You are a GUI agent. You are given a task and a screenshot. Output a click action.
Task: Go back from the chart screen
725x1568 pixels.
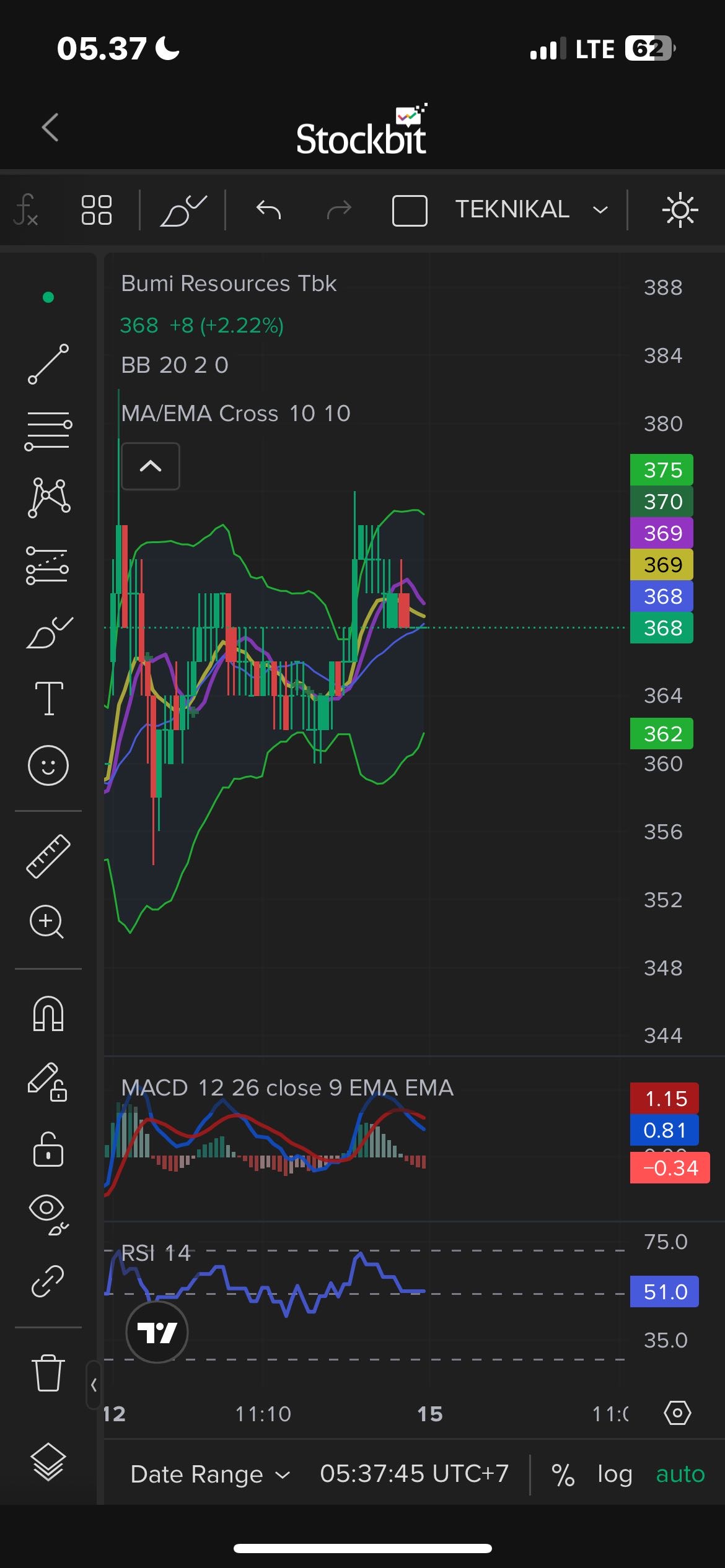51,128
